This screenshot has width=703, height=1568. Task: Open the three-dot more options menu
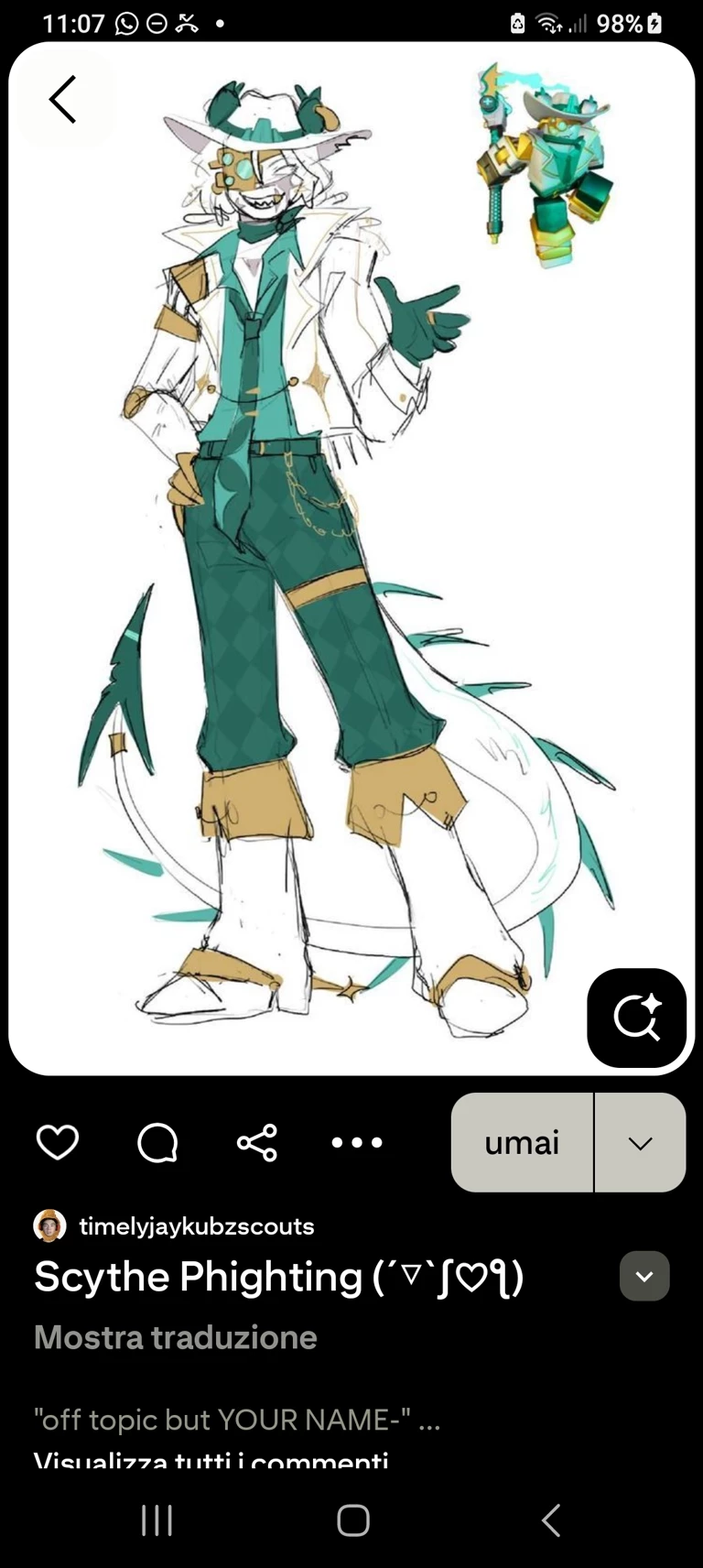pyautogui.click(x=357, y=1142)
